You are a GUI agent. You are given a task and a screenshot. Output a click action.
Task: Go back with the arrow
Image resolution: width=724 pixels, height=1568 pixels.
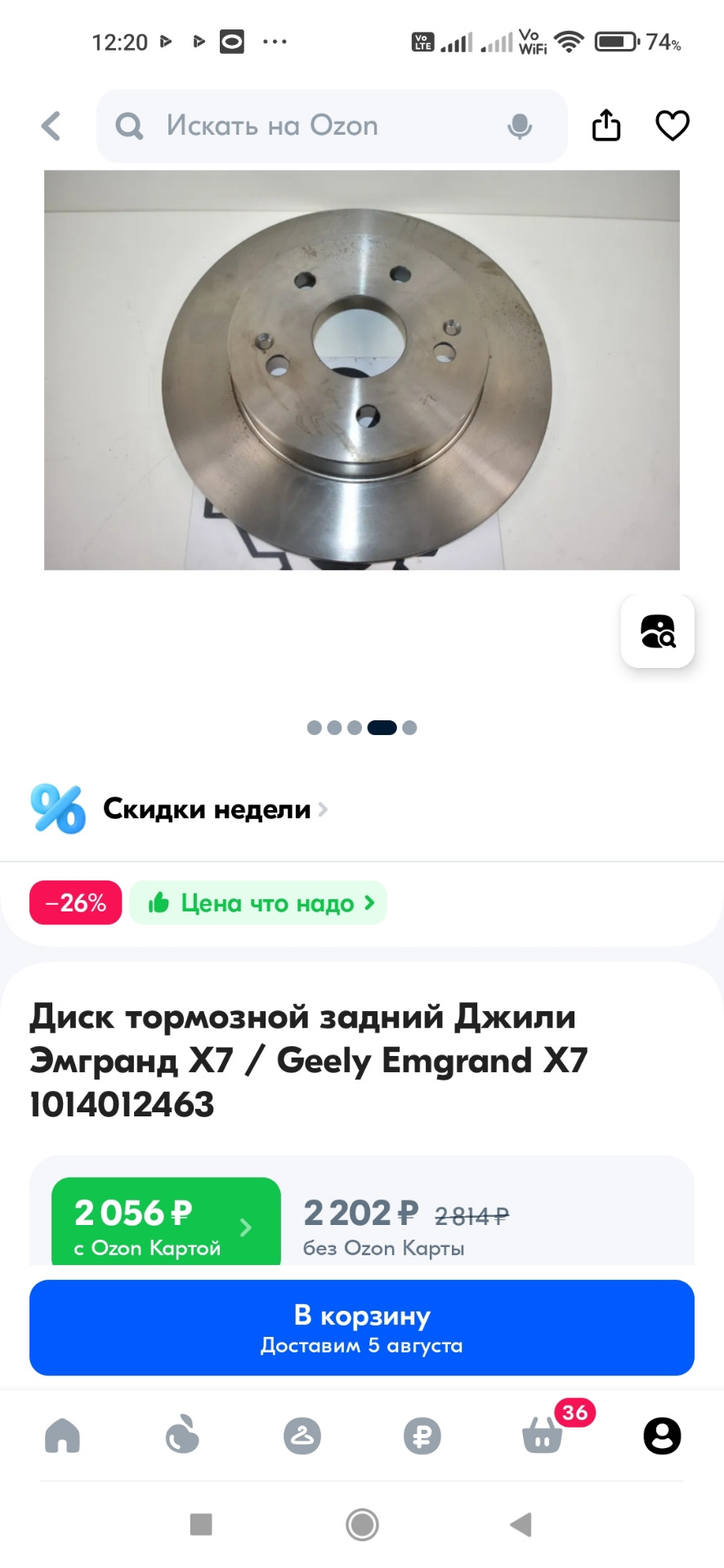tap(49, 126)
